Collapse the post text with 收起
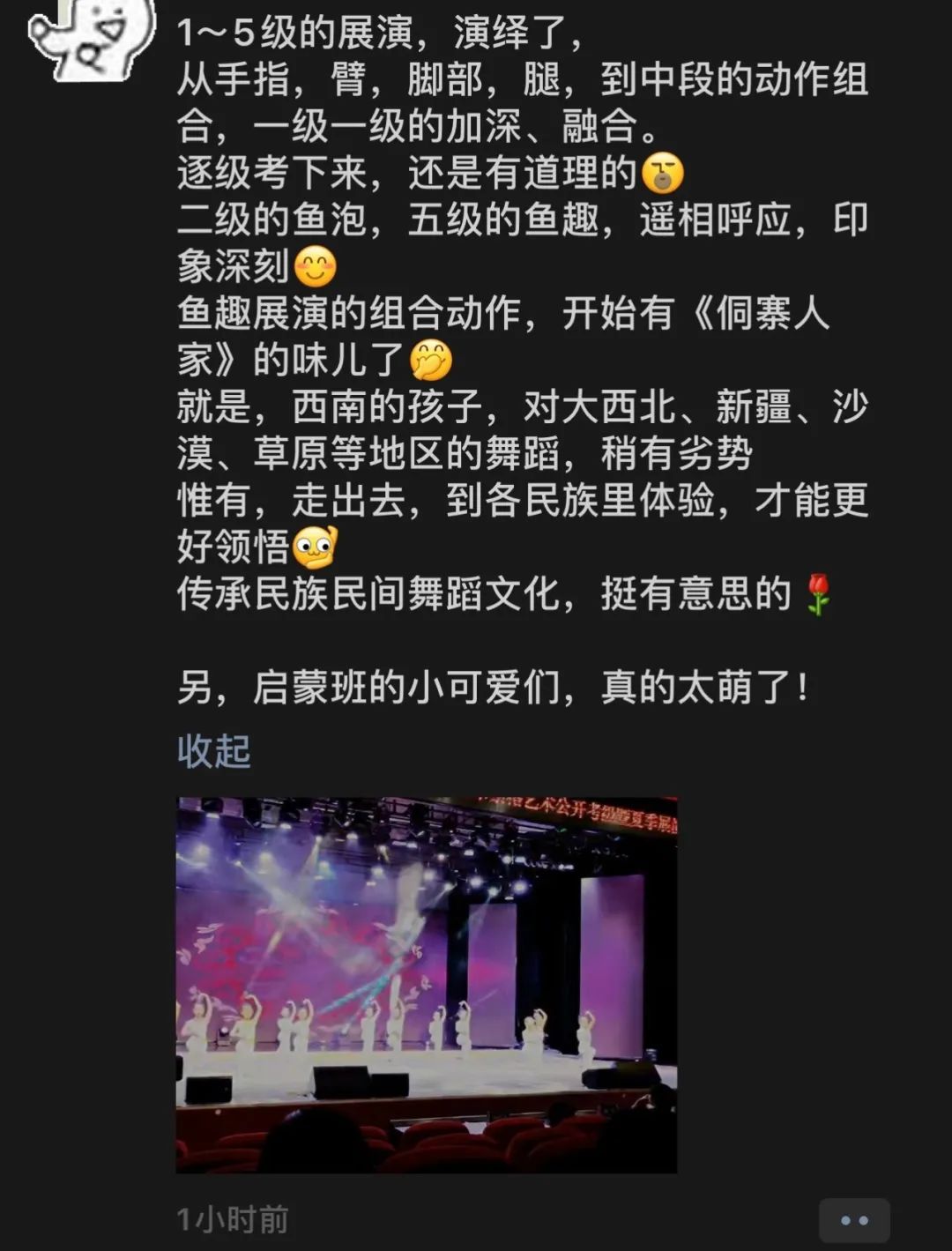The image size is (952, 1251). coord(214,751)
